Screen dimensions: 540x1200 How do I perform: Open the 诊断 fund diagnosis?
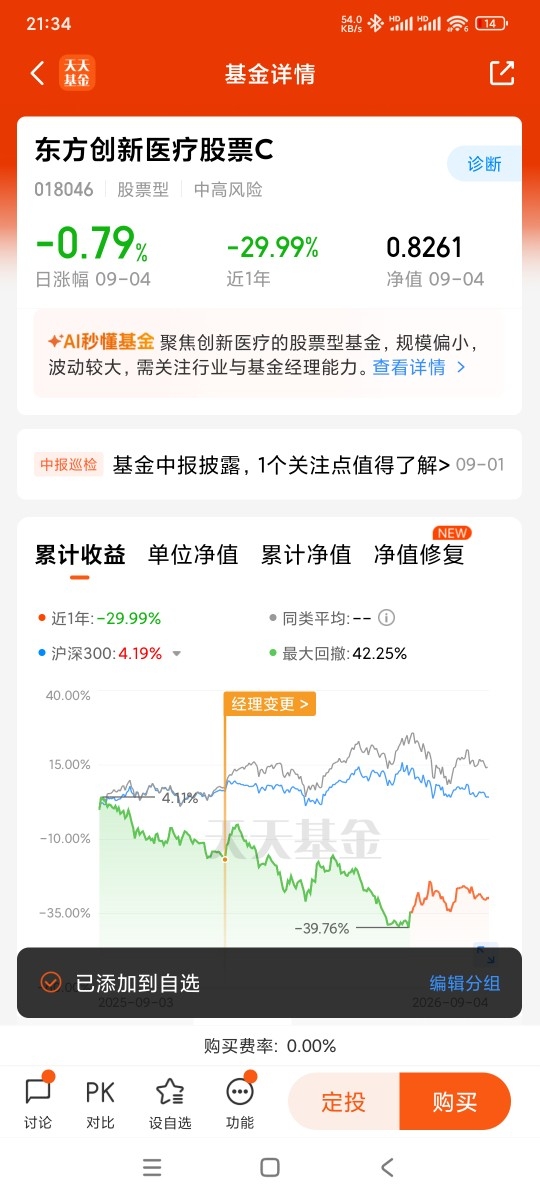point(485,164)
